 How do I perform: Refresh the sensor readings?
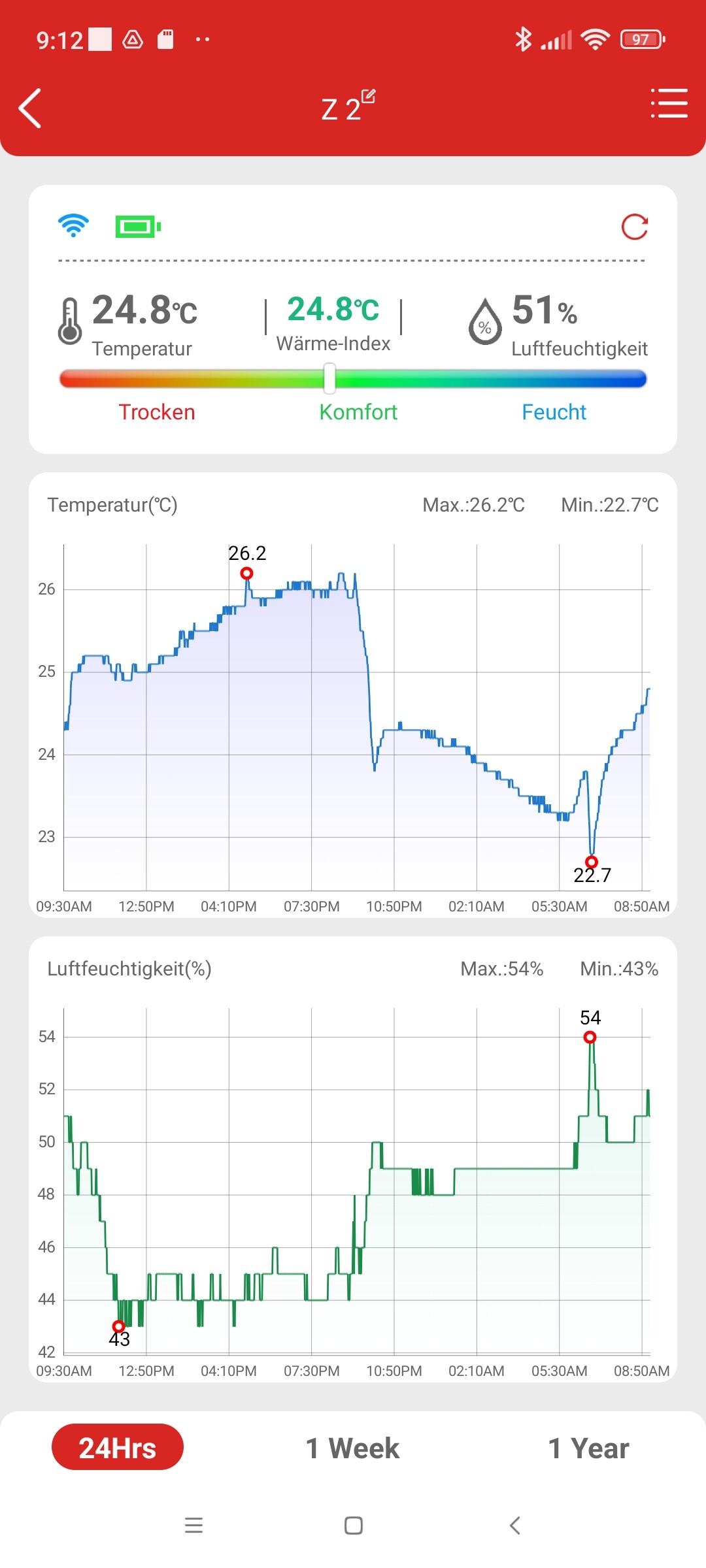click(x=634, y=227)
